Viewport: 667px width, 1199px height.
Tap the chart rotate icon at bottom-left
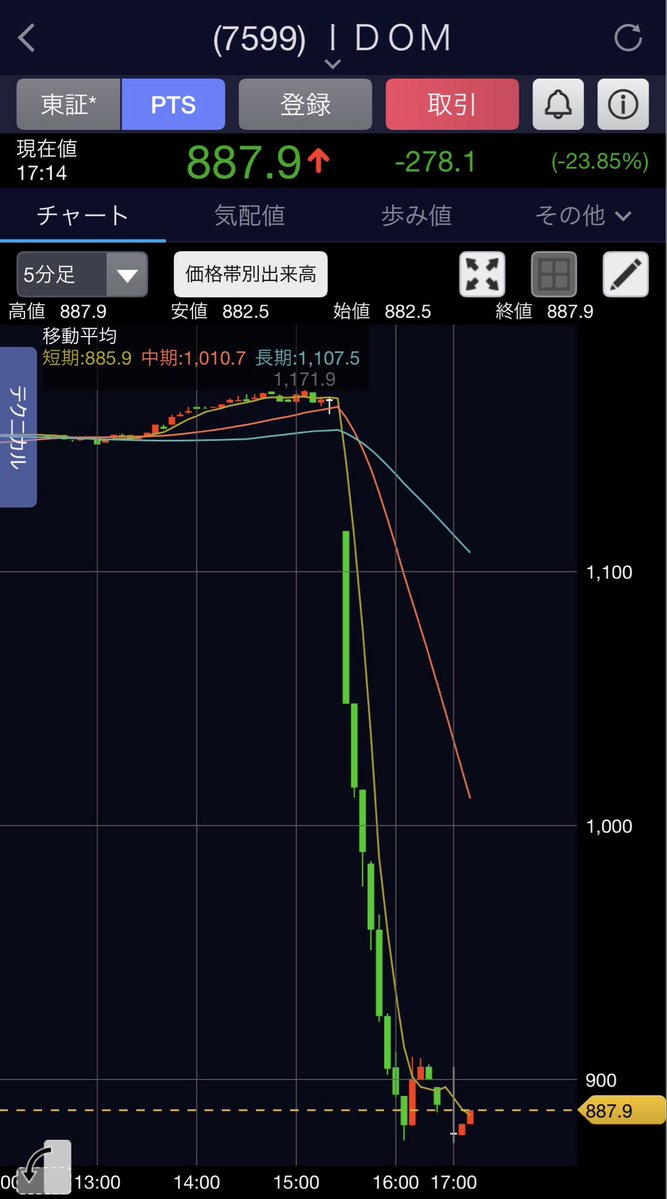click(43, 1168)
